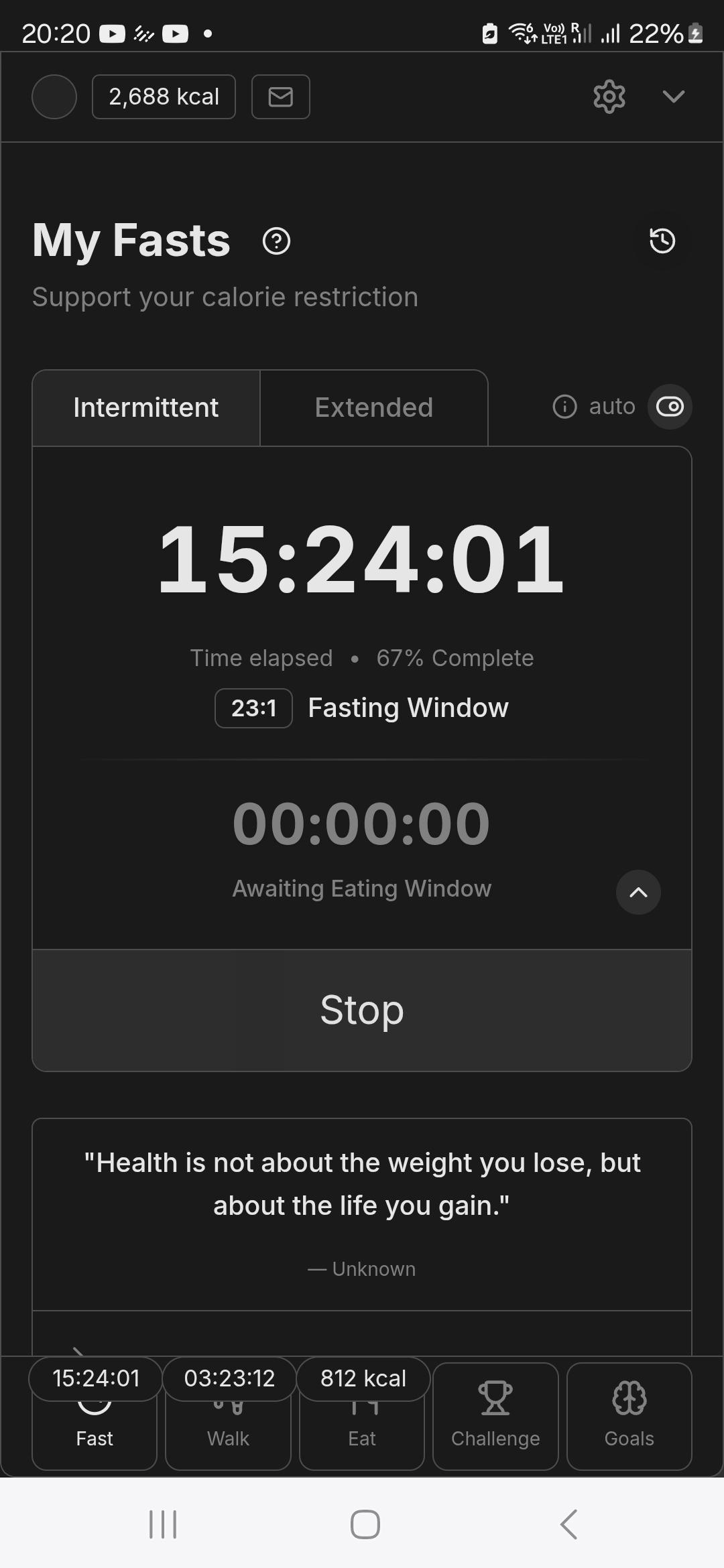The width and height of the screenshot is (724, 1568).
Task: Open the profile avatar circle
Action: tap(54, 97)
